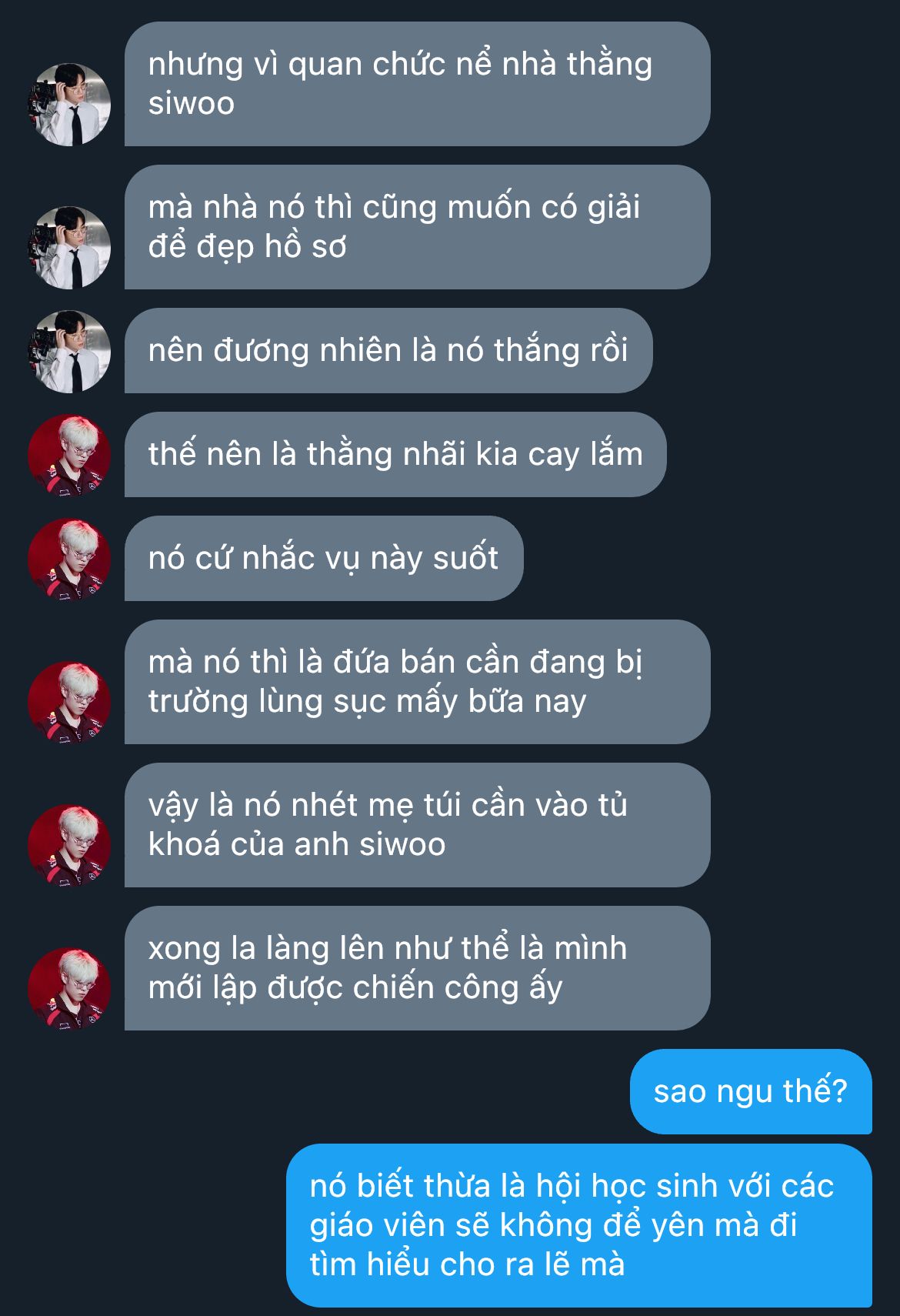Tap white-haired avatar beside "thằng nhãi kia" message
The image size is (900, 1316).
tap(69, 456)
